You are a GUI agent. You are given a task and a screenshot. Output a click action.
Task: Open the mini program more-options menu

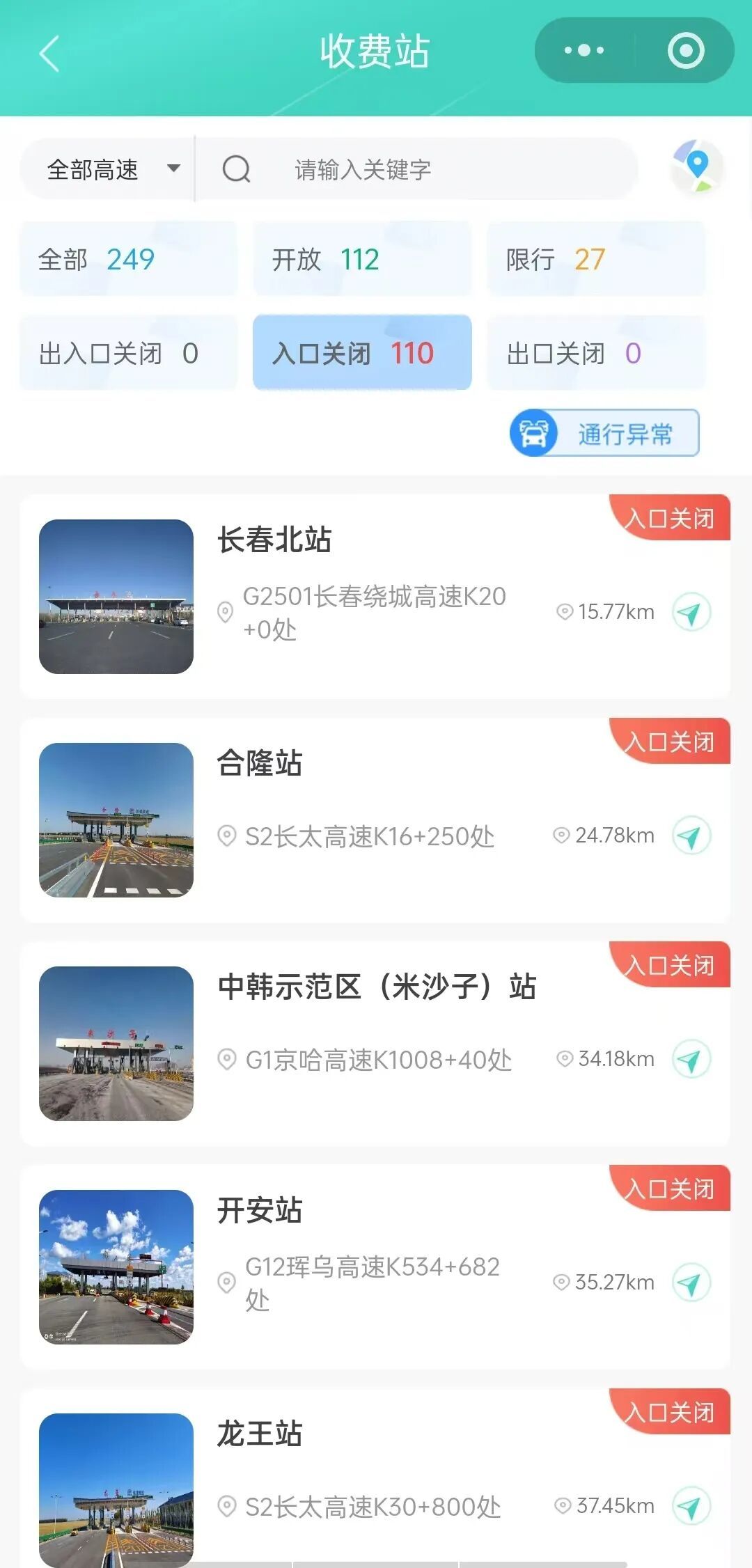[584, 51]
